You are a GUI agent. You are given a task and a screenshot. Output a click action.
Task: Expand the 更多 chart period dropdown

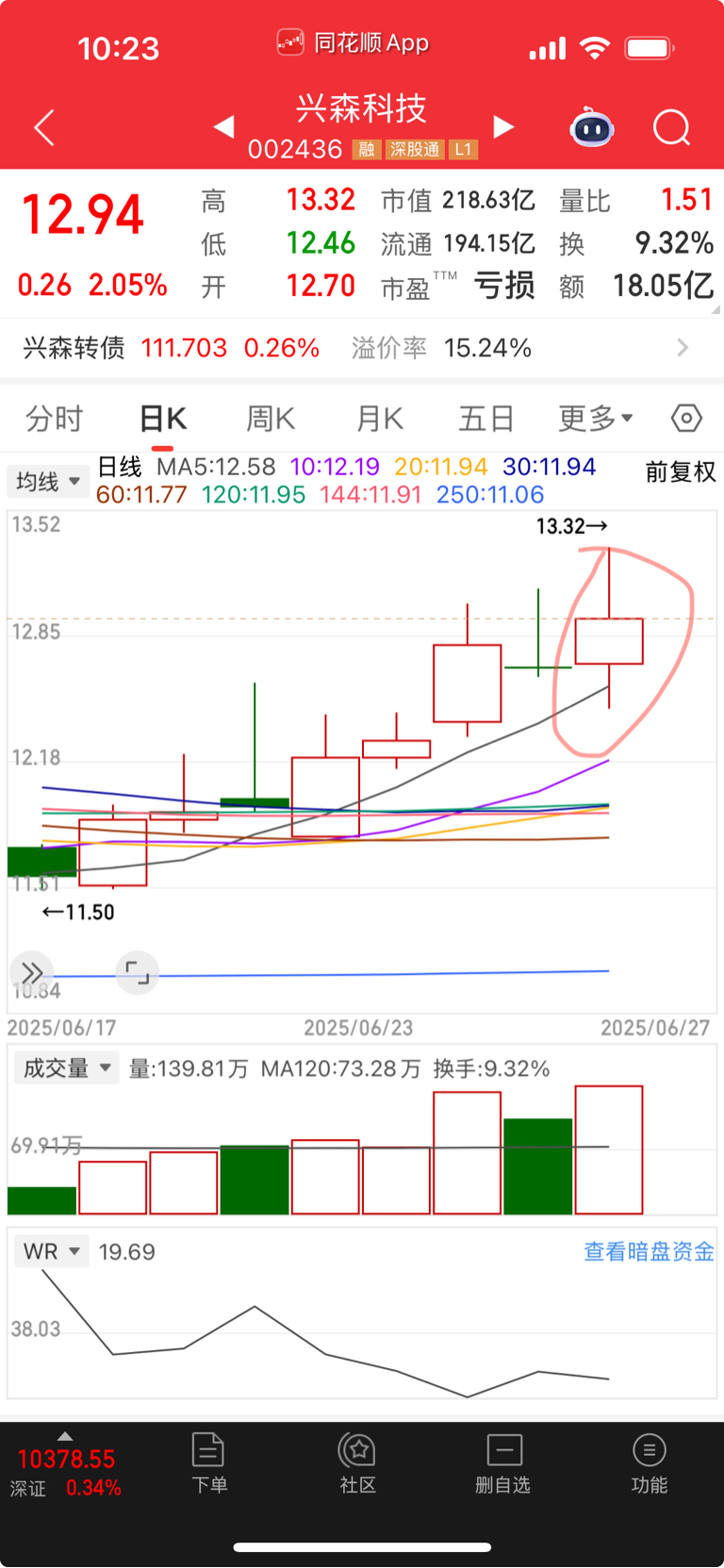pos(596,418)
